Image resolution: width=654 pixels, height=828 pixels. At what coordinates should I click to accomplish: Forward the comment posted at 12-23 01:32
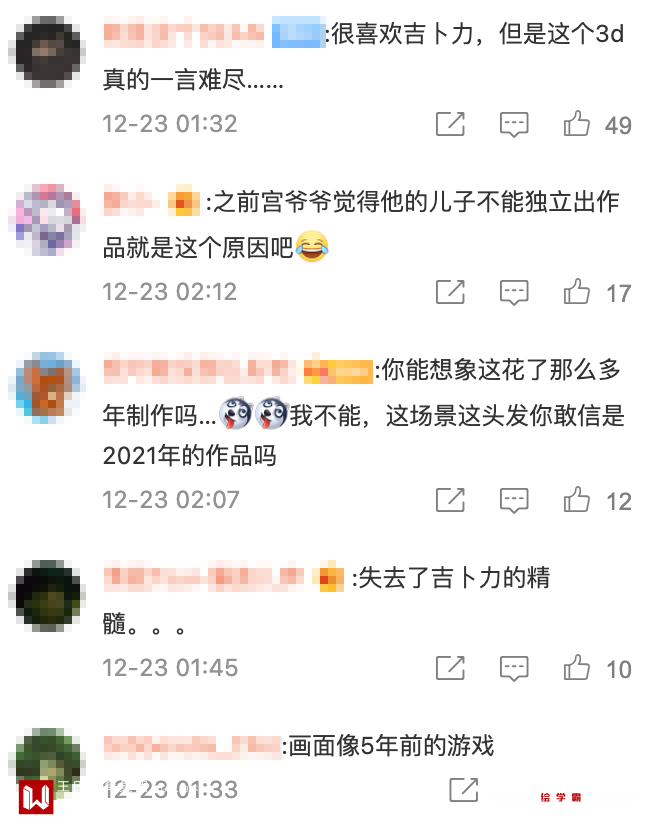[451, 124]
